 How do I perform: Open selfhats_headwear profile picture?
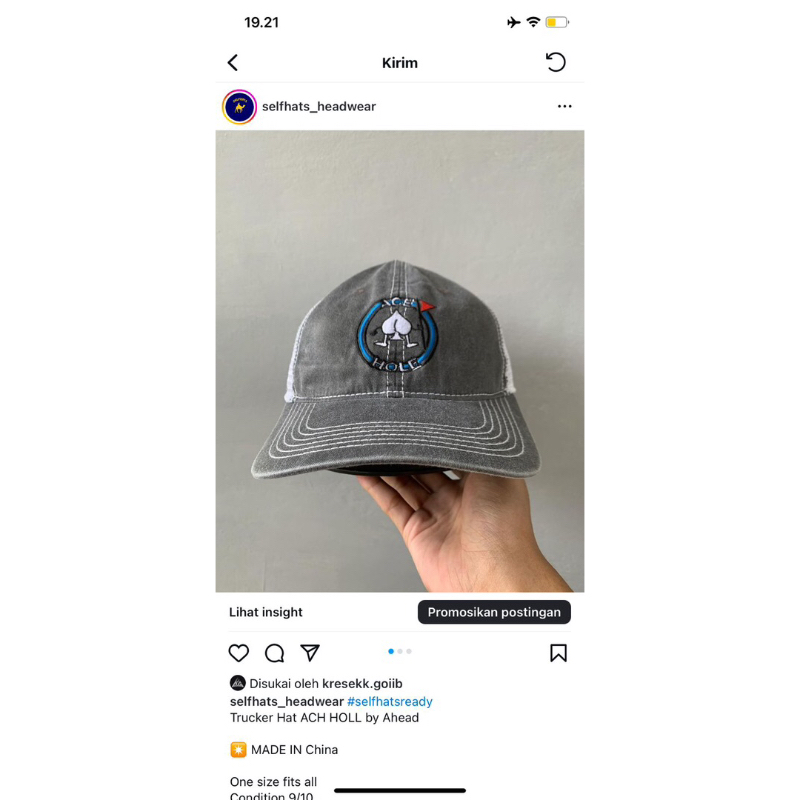(x=240, y=107)
